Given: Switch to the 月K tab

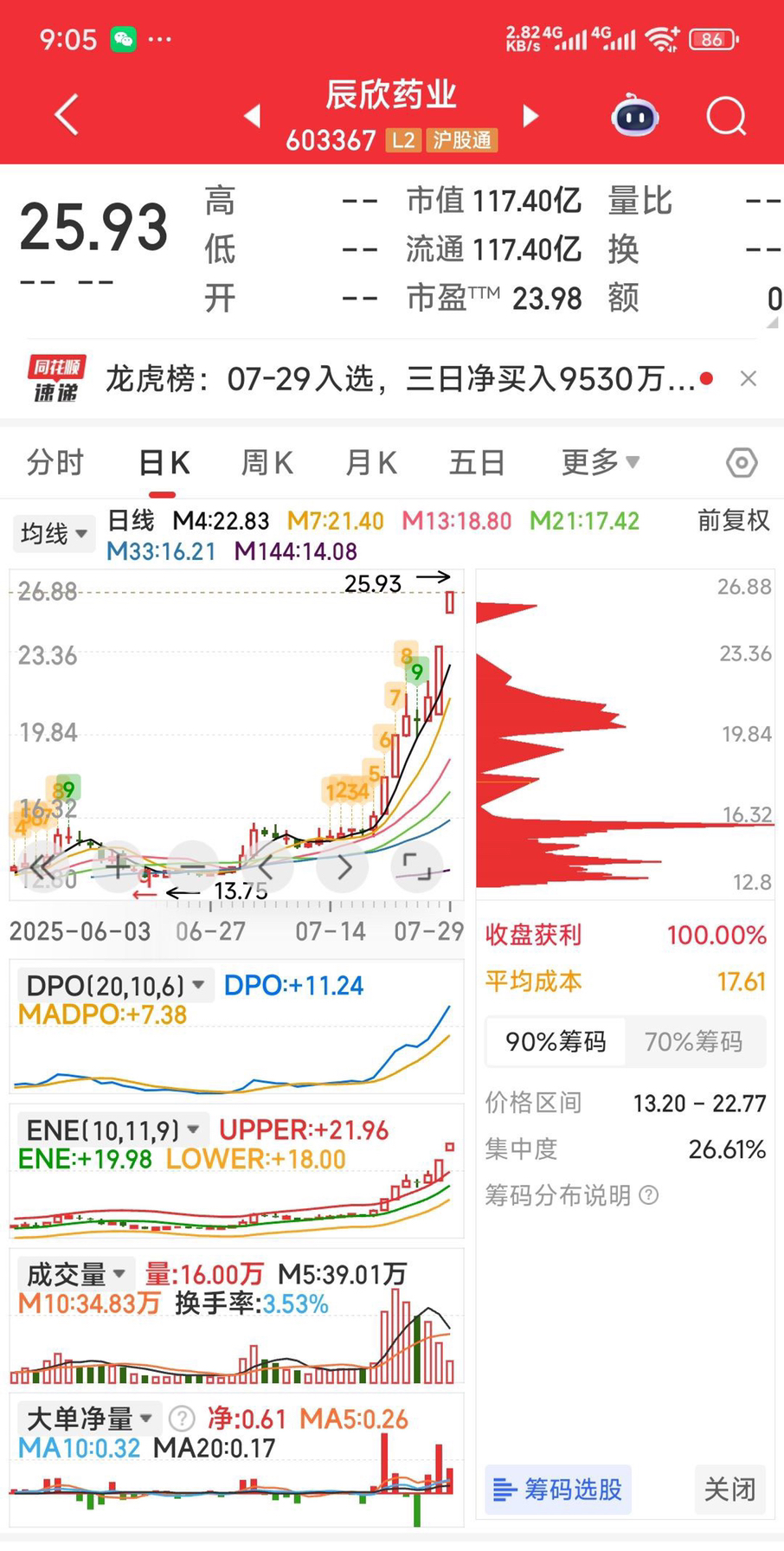Looking at the screenshot, I should tap(370, 462).
